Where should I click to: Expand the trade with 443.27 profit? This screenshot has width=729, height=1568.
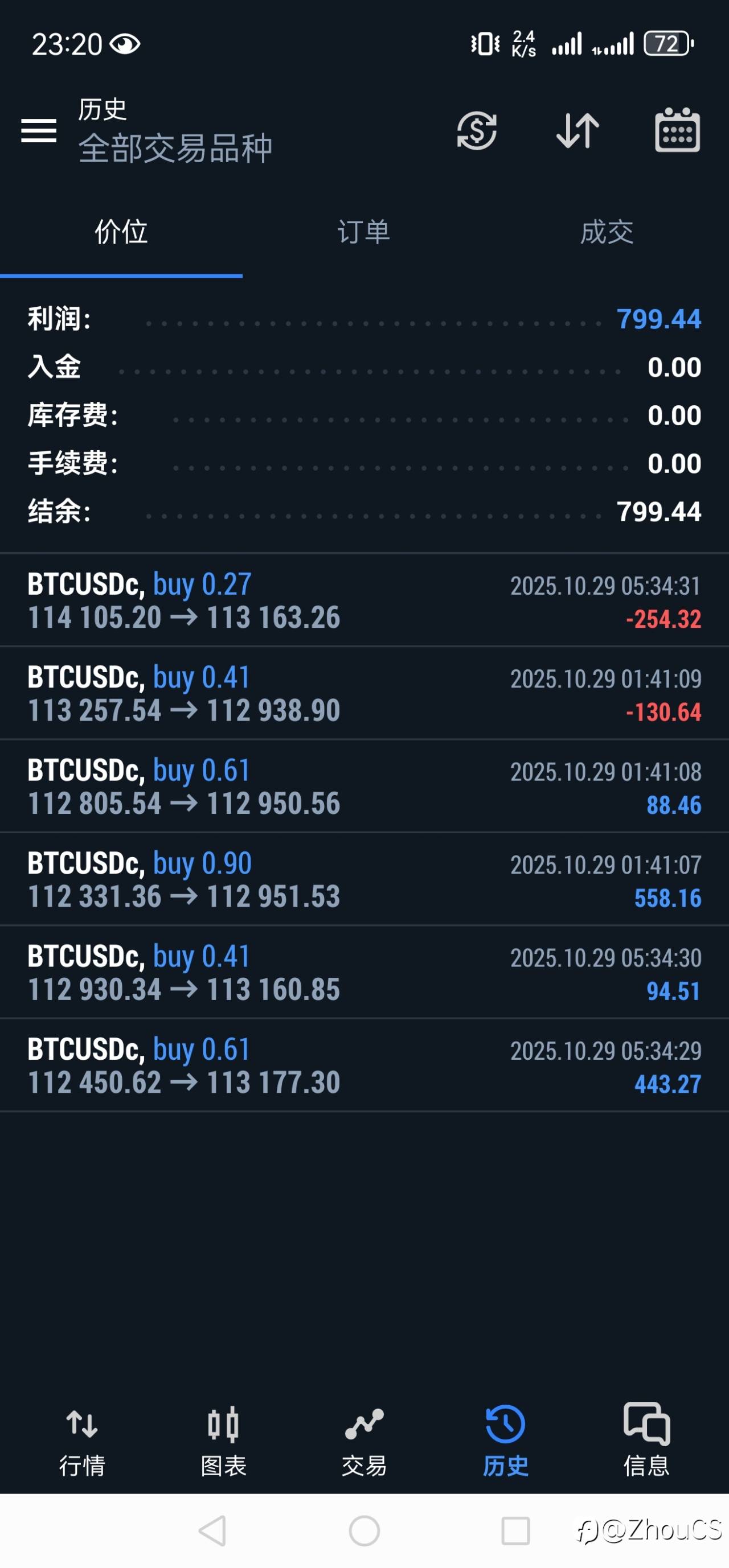click(364, 1066)
